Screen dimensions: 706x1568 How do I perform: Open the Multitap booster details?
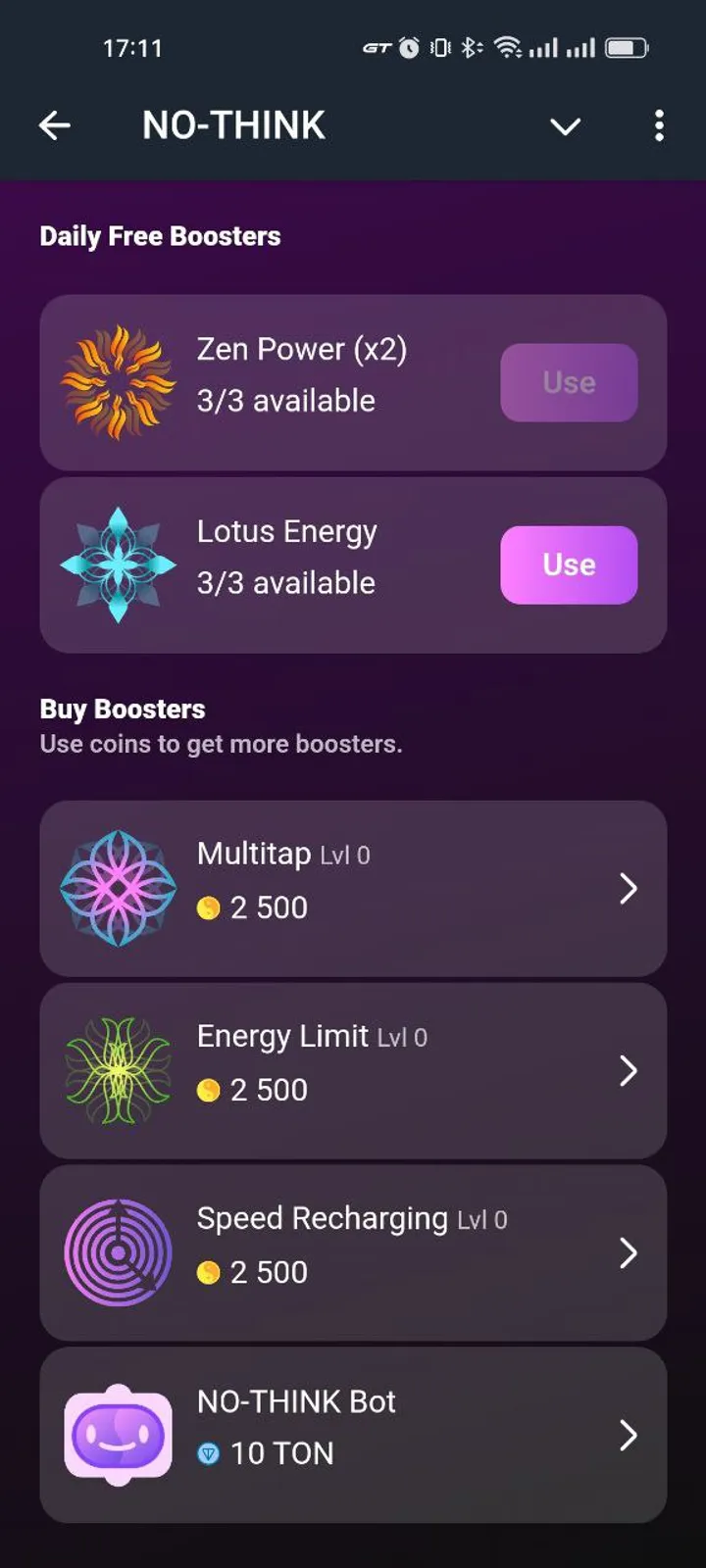tap(630, 888)
